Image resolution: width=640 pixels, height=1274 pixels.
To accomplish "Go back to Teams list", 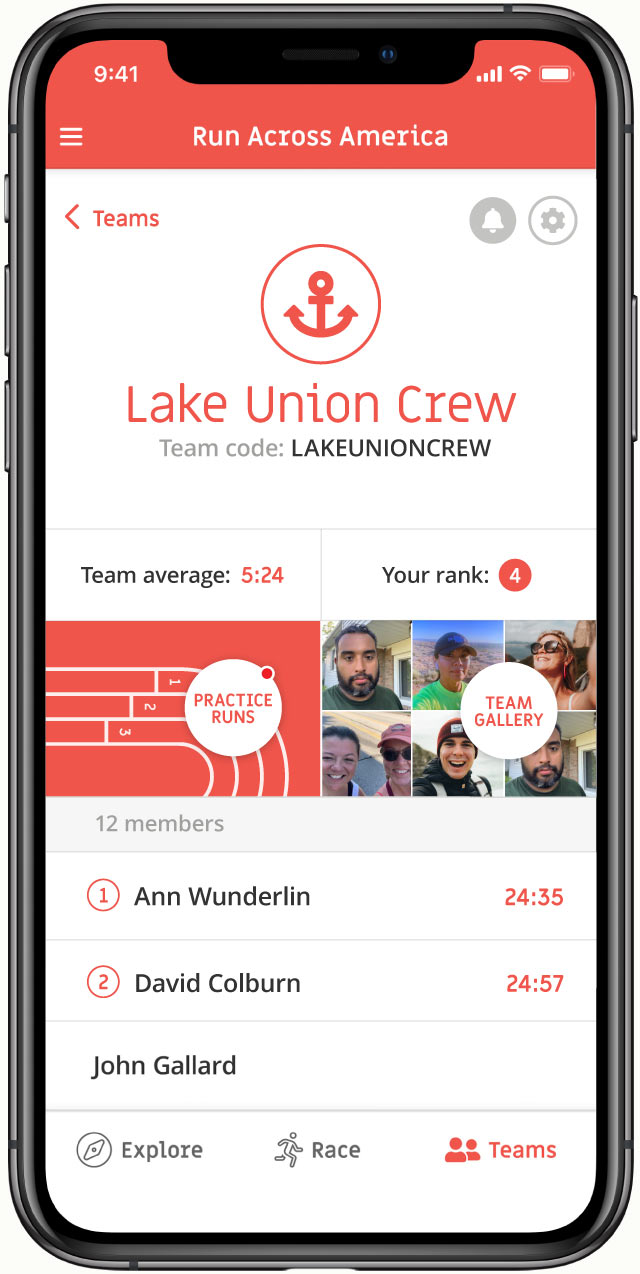I will coord(112,218).
